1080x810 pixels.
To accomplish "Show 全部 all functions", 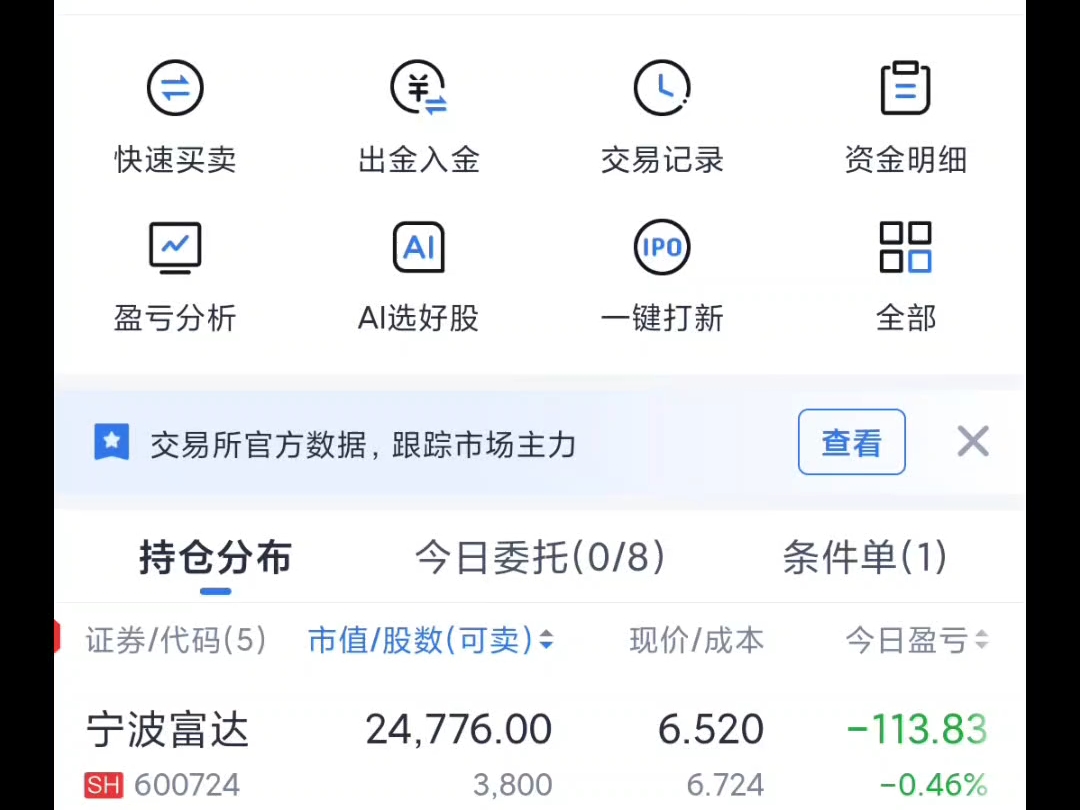I will point(905,275).
